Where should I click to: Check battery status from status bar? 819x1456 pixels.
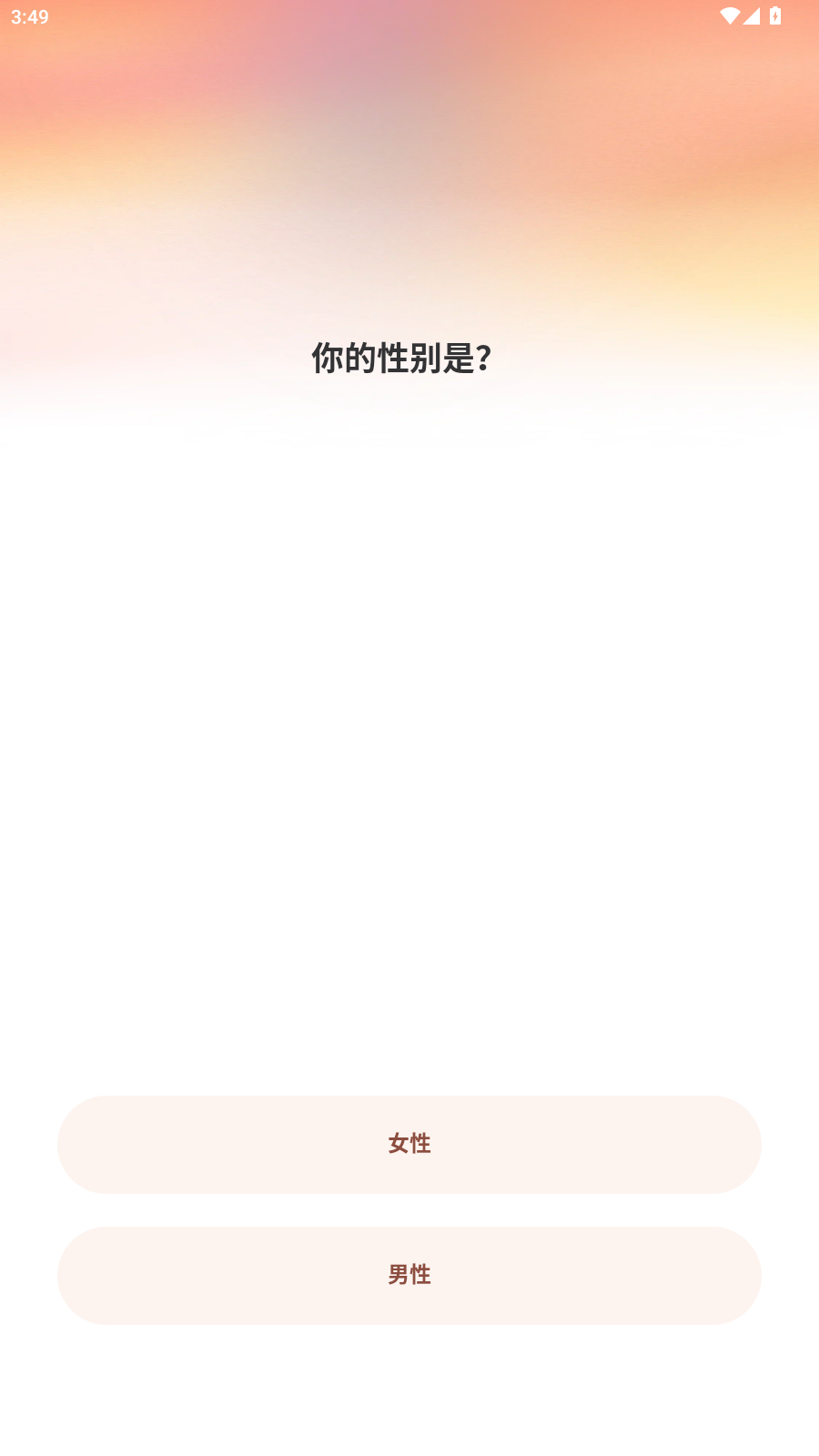pos(775,15)
